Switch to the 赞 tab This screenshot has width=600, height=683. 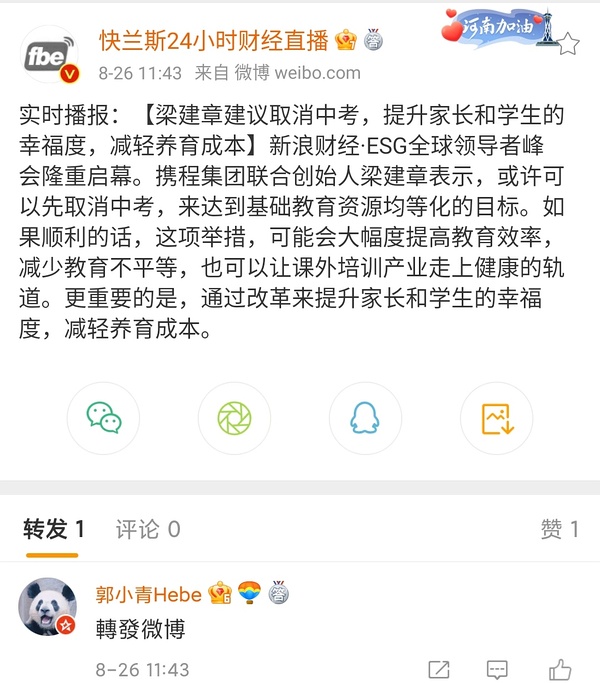click(x=559, y=529)
